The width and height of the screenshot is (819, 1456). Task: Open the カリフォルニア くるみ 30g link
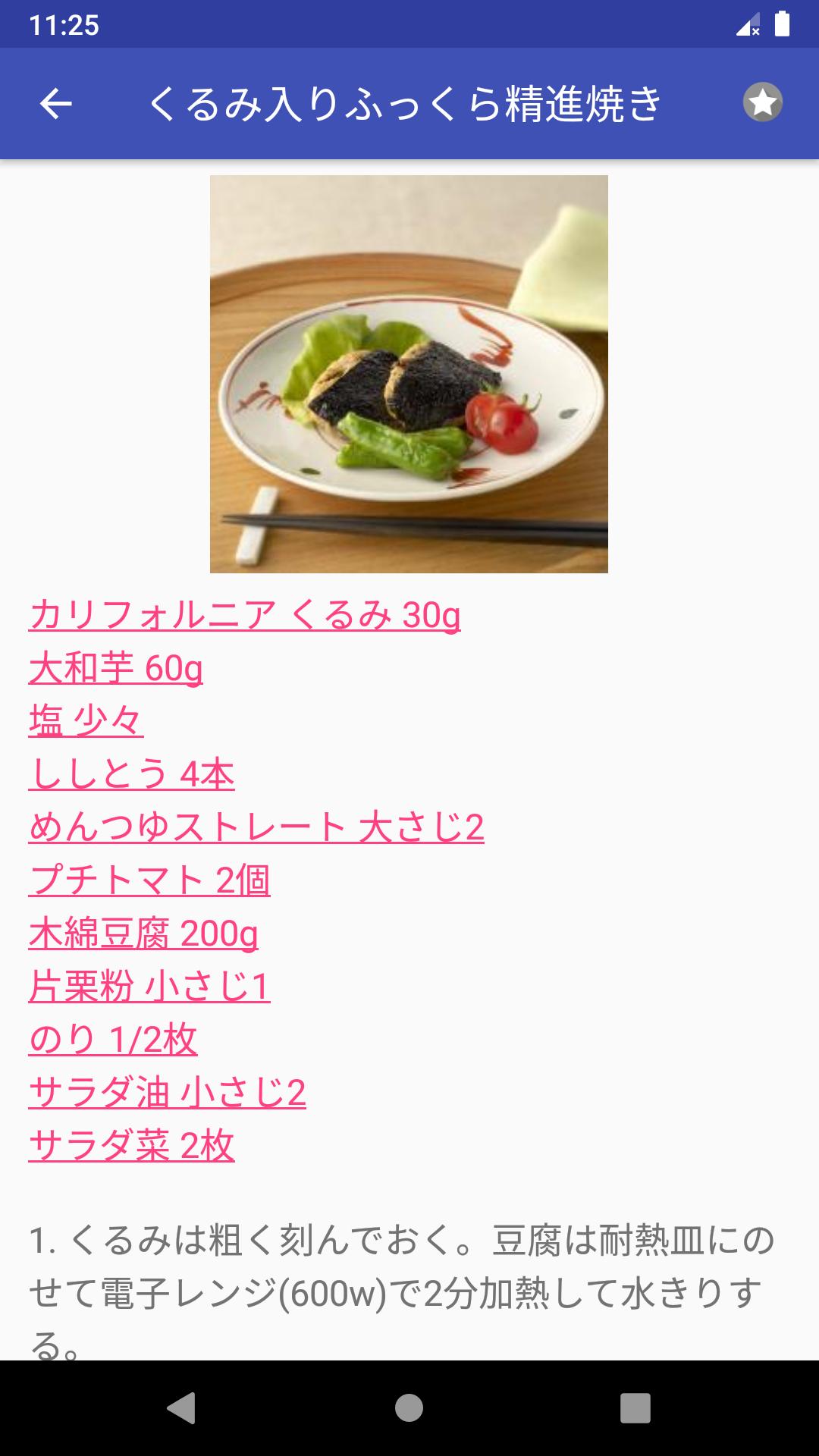click(x=244, y=614)
